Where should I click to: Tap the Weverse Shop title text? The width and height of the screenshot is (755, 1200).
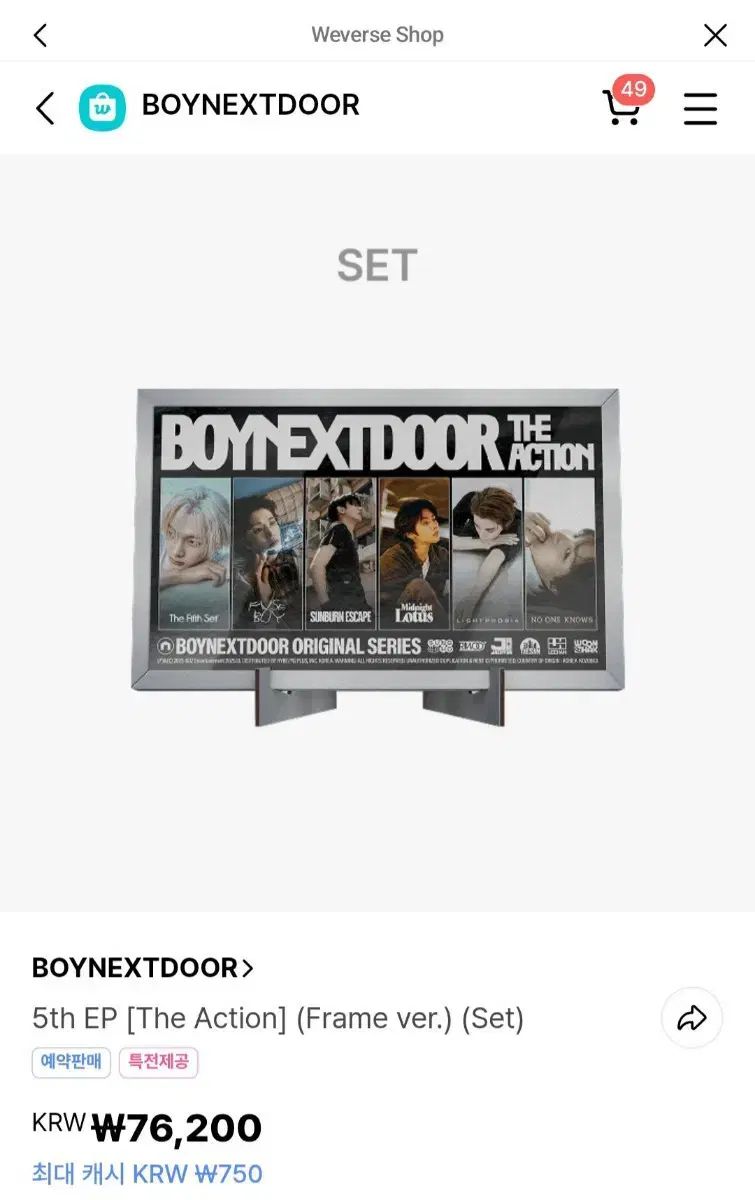pos(377,34)
